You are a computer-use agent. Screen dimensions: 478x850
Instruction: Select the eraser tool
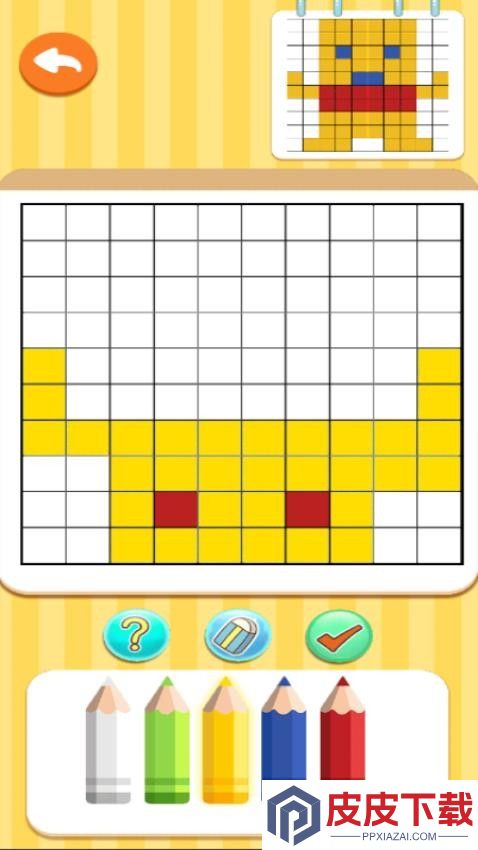tap(238, 635)
